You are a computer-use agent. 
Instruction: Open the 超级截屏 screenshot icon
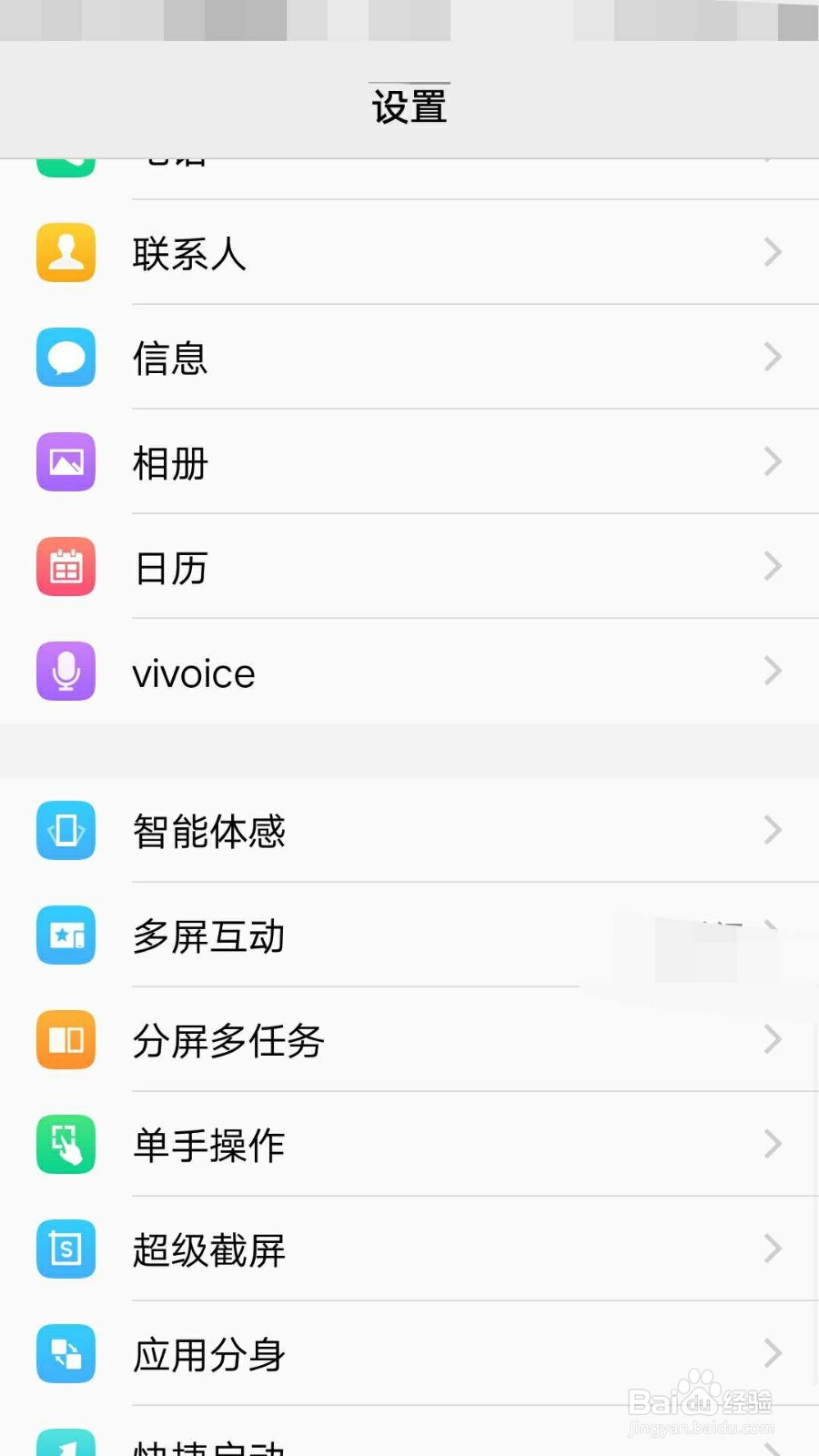point(65,1250)
